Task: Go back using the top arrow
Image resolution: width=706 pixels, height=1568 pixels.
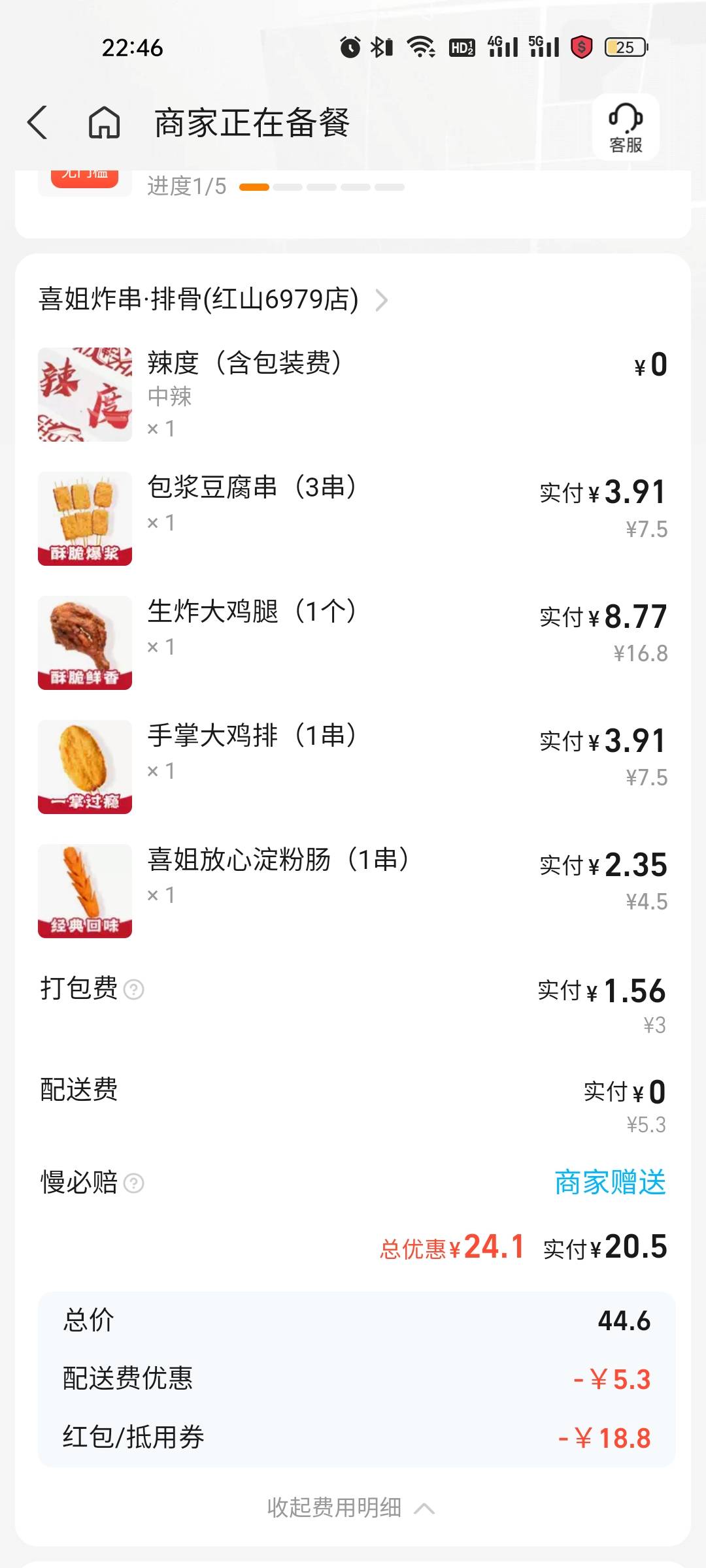Action: [37, 123]
